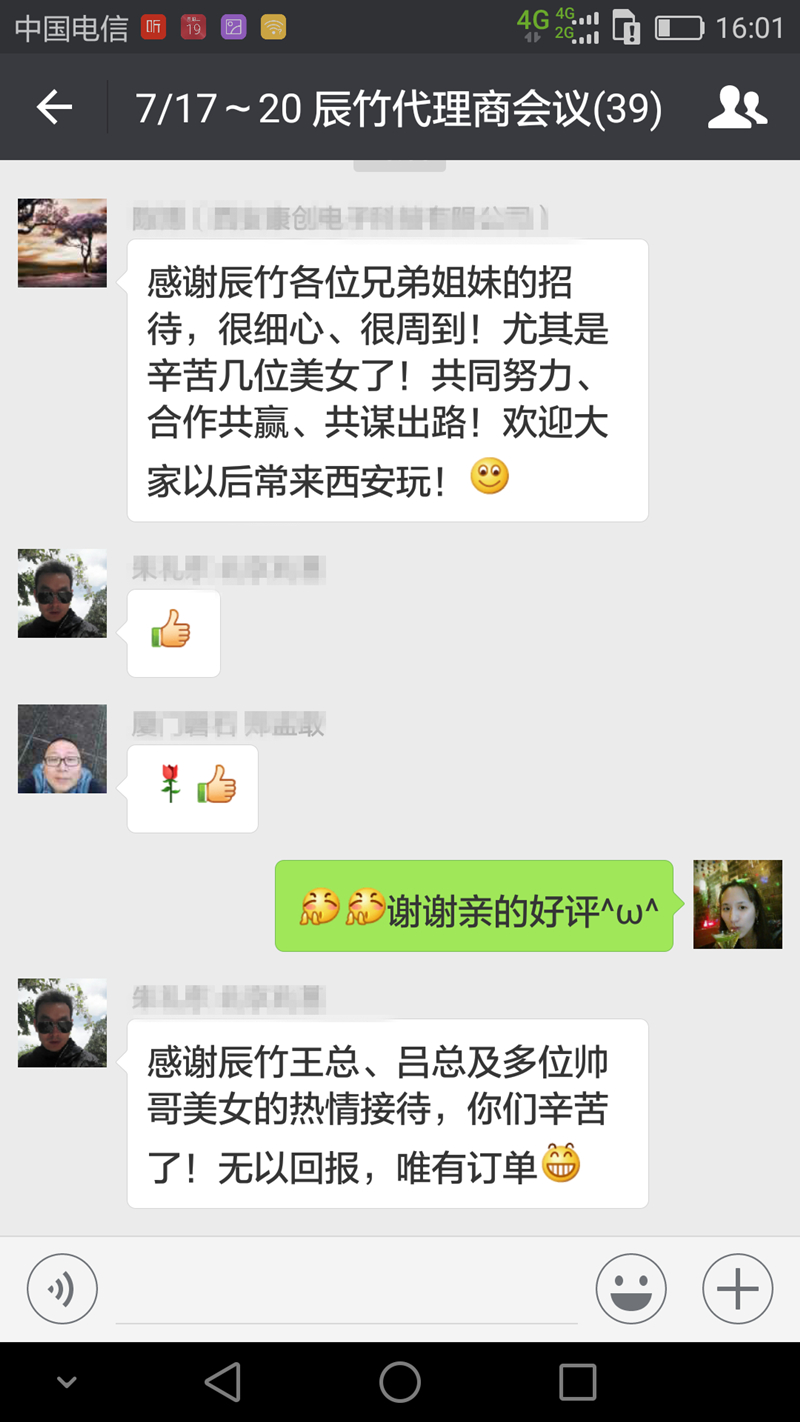This screenshot has height=1422, width=800.
Task: Tap your own avatar beside green bubble
Action: click(737, 904)
